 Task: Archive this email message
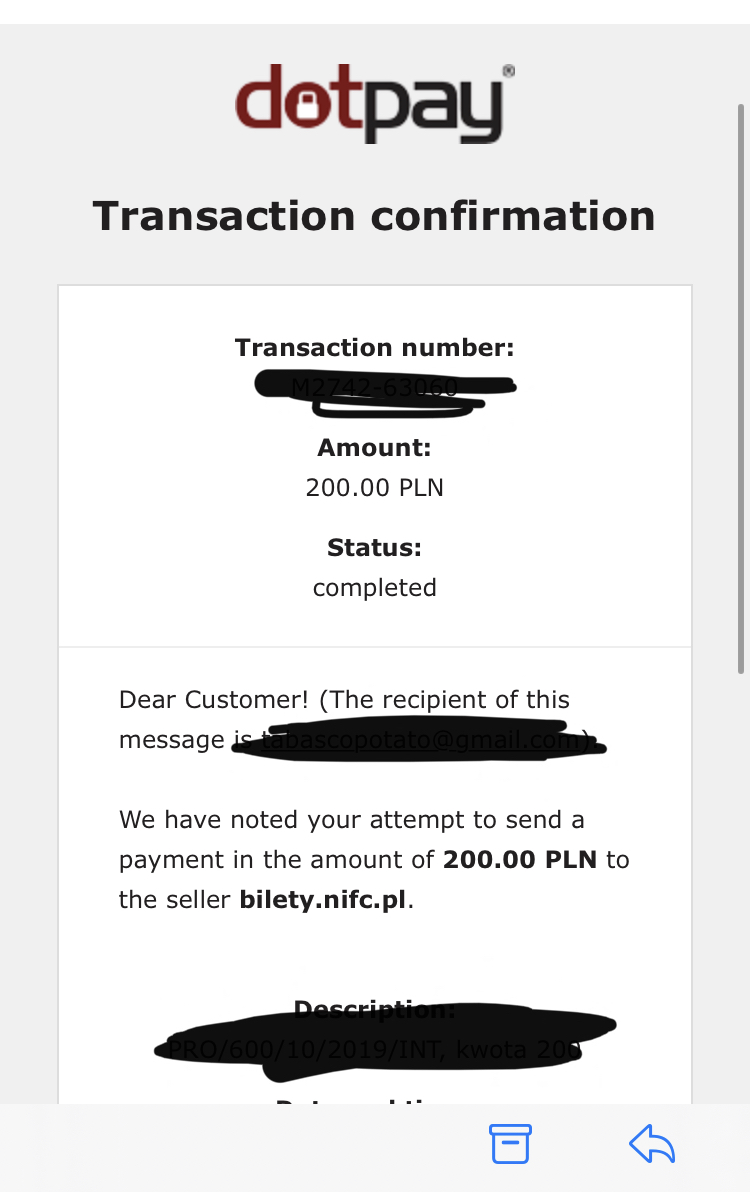(510, 1144)
